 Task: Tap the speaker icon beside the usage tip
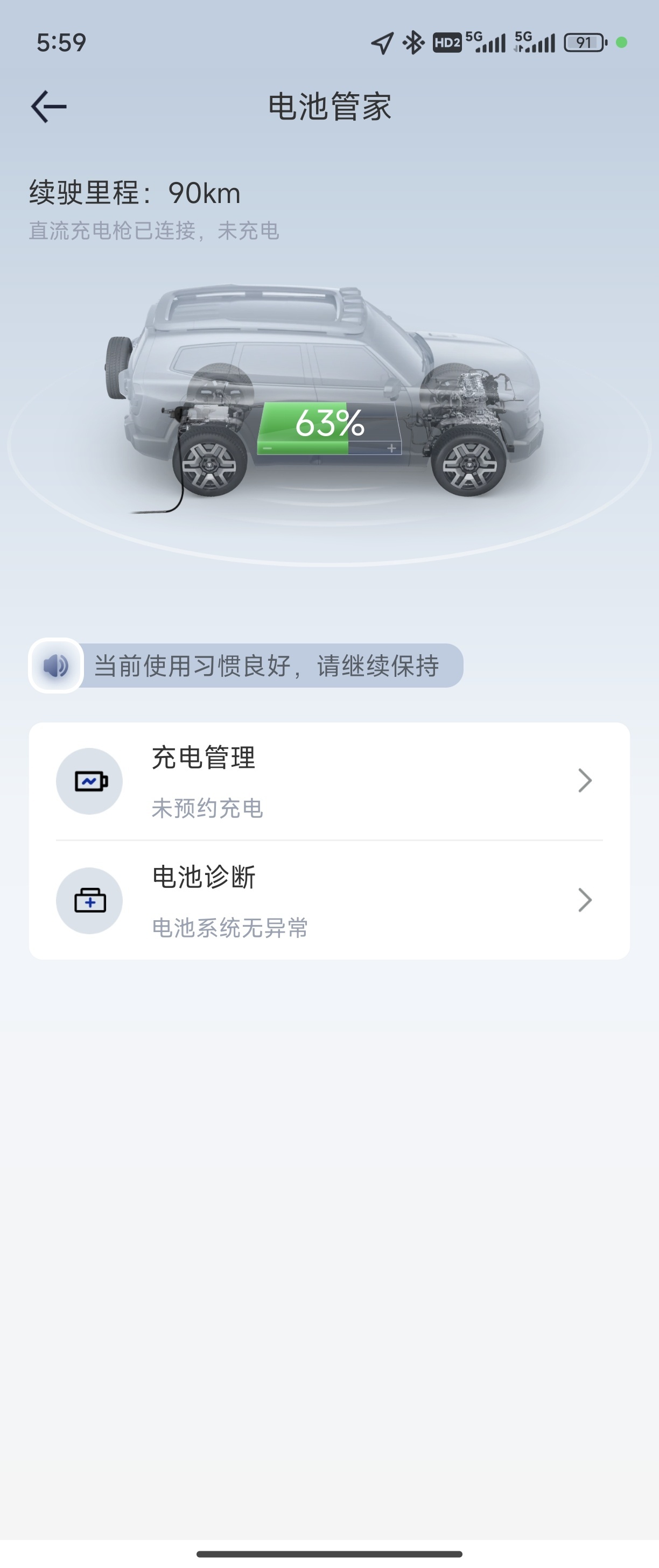(56, 666)
